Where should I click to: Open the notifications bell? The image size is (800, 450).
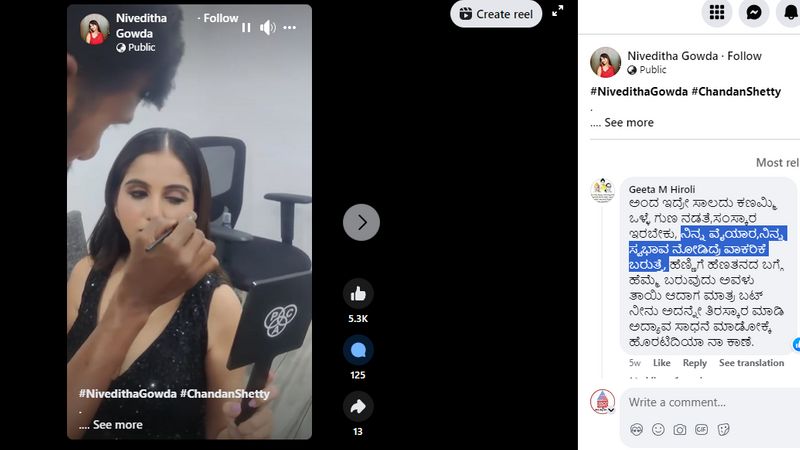click(790, 12)
